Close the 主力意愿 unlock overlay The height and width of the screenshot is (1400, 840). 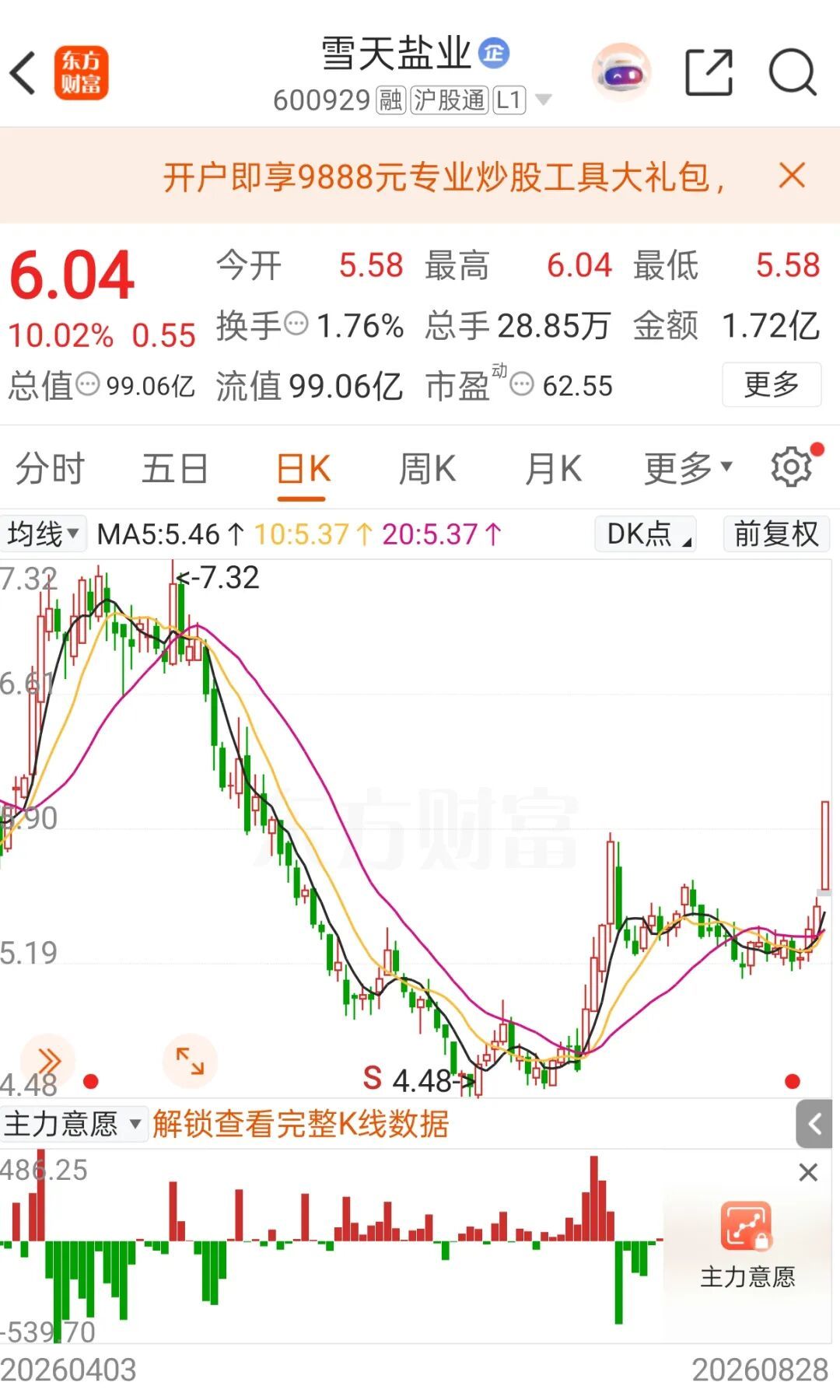[808, 1172]
